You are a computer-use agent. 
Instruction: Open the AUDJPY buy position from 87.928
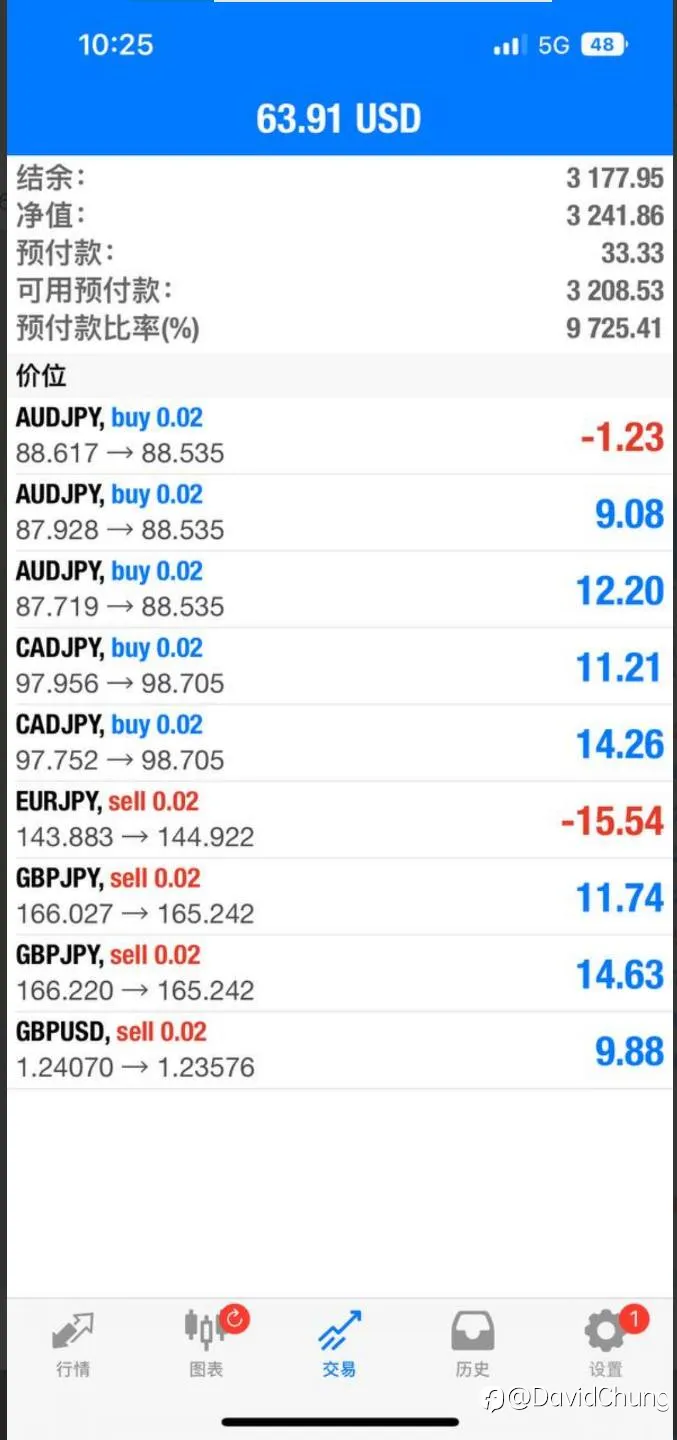(339, 513)
